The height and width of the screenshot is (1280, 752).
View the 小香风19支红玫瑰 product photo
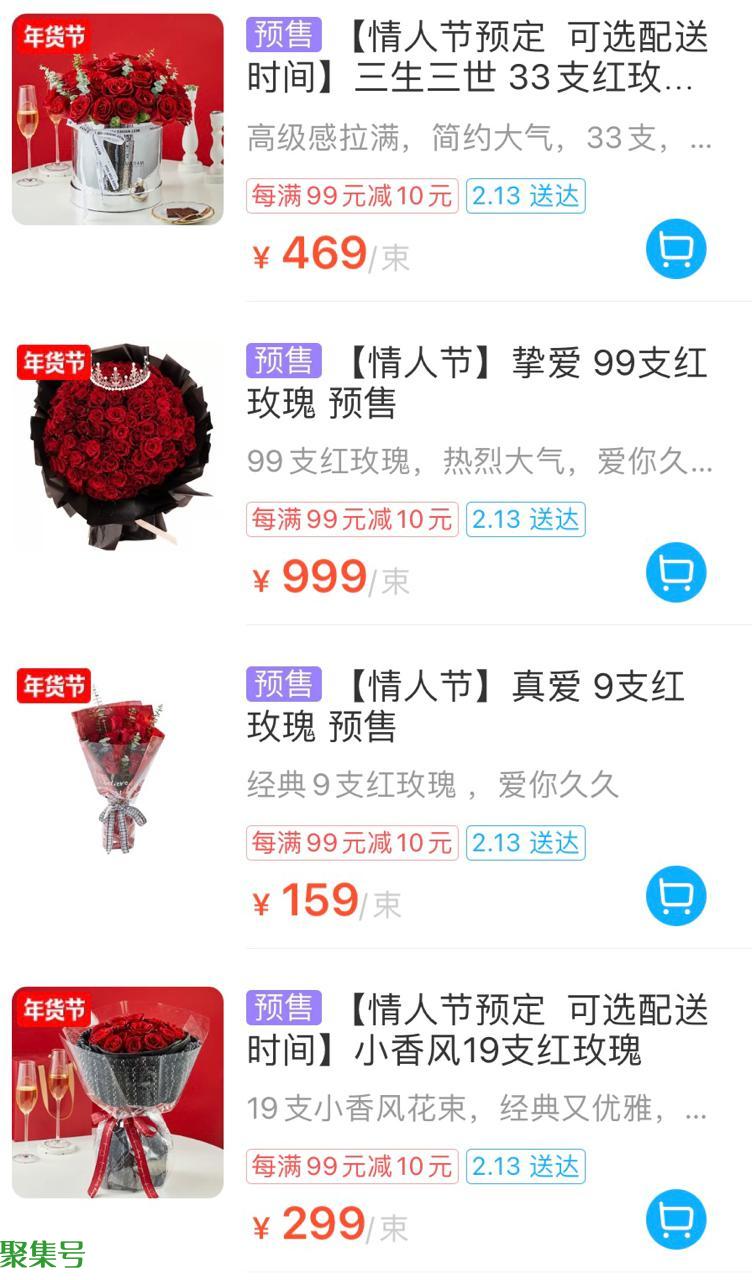(x=118, y=1091)
